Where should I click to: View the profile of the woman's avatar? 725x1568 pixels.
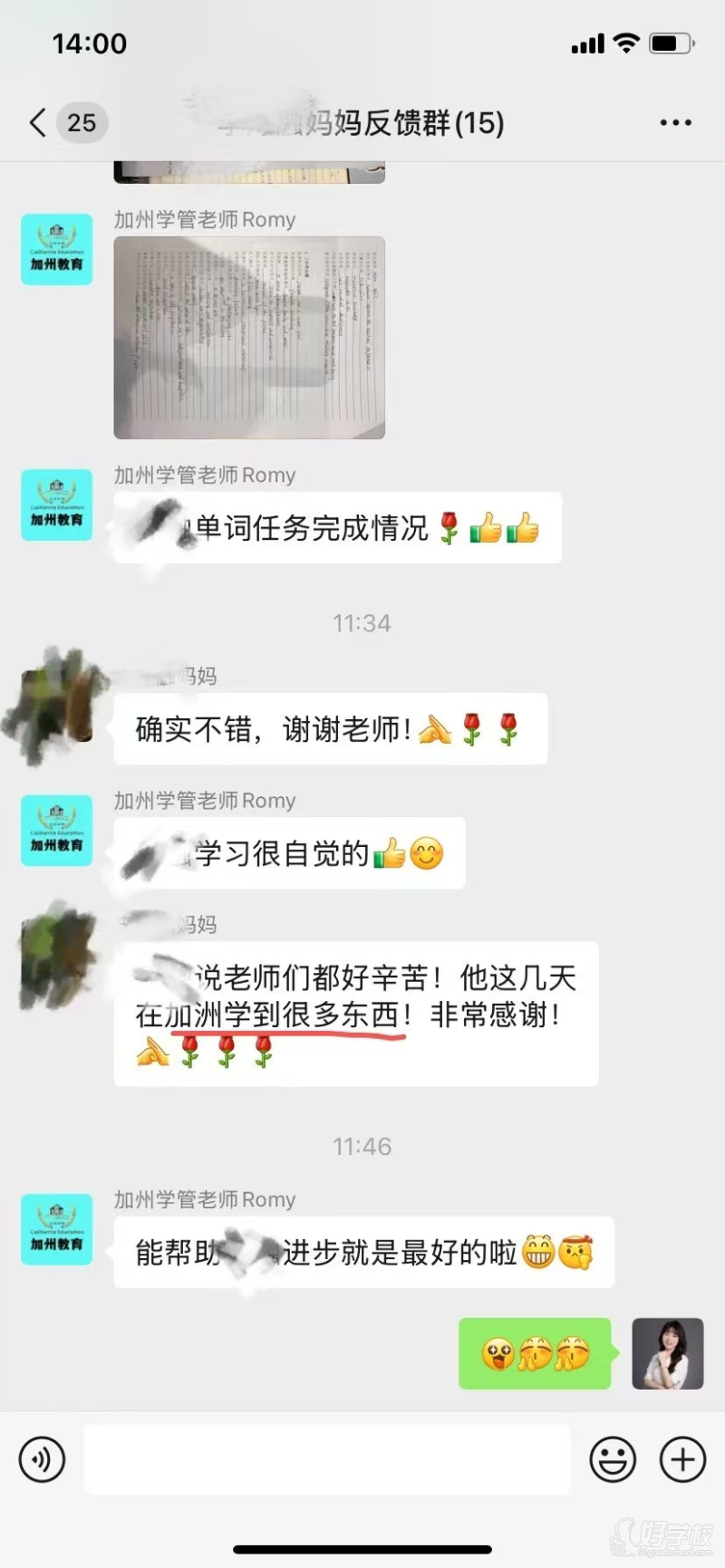point(667,1353)
